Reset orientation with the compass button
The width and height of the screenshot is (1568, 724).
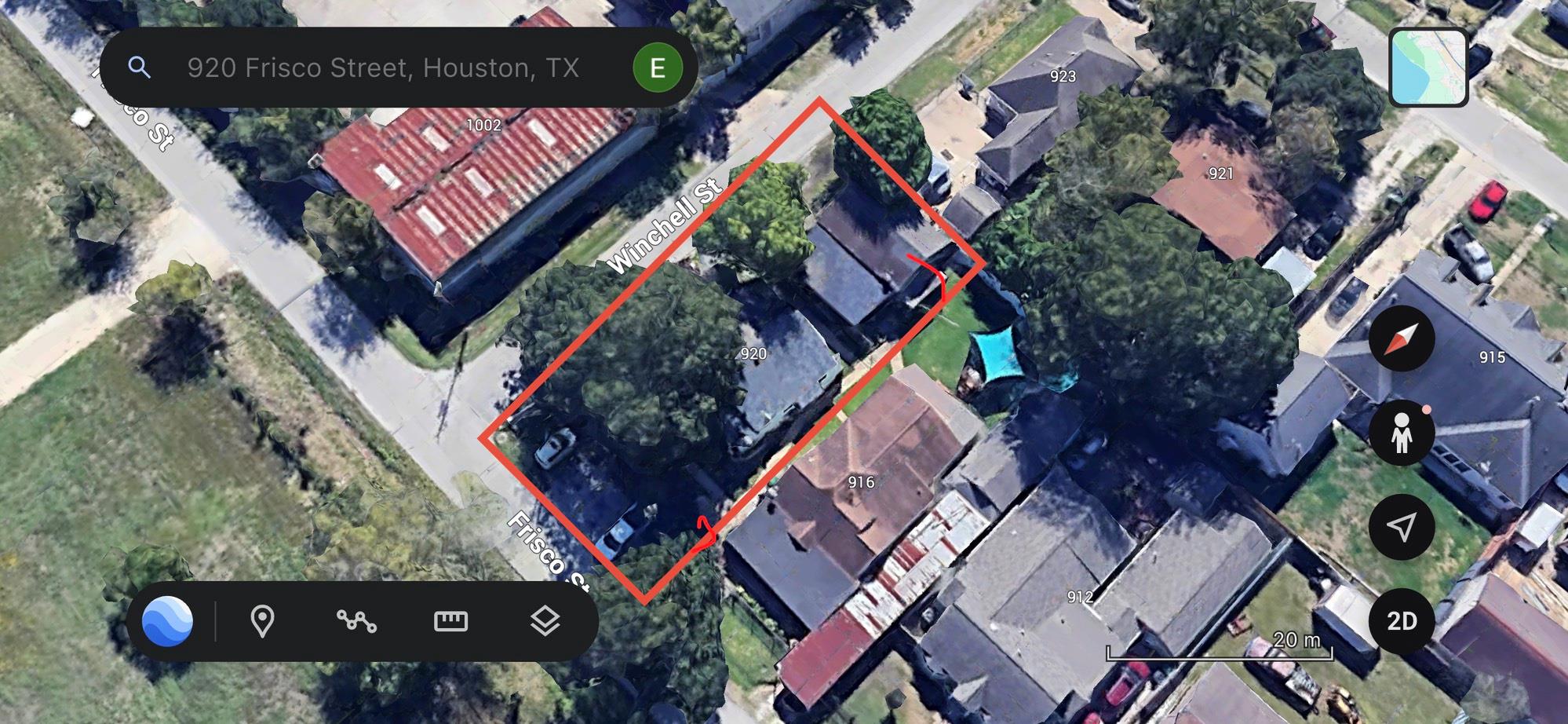click(1402, 338)
